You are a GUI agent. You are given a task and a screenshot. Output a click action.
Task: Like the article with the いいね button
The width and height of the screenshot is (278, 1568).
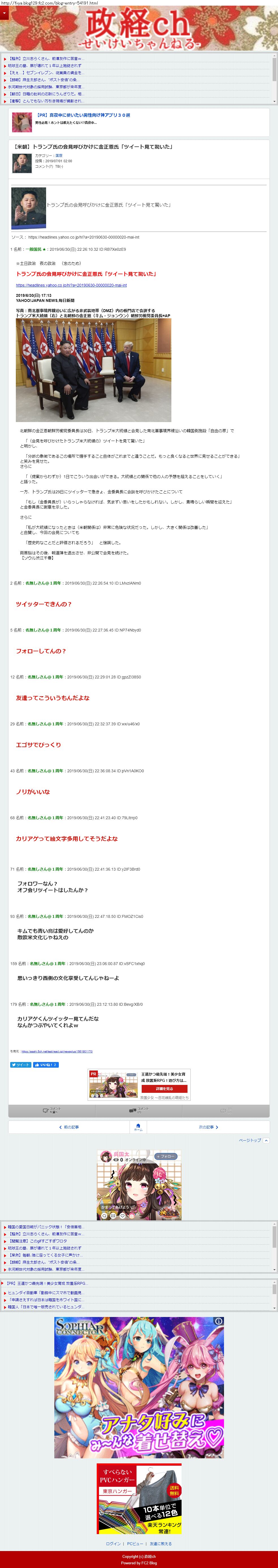pos(46,1065)
